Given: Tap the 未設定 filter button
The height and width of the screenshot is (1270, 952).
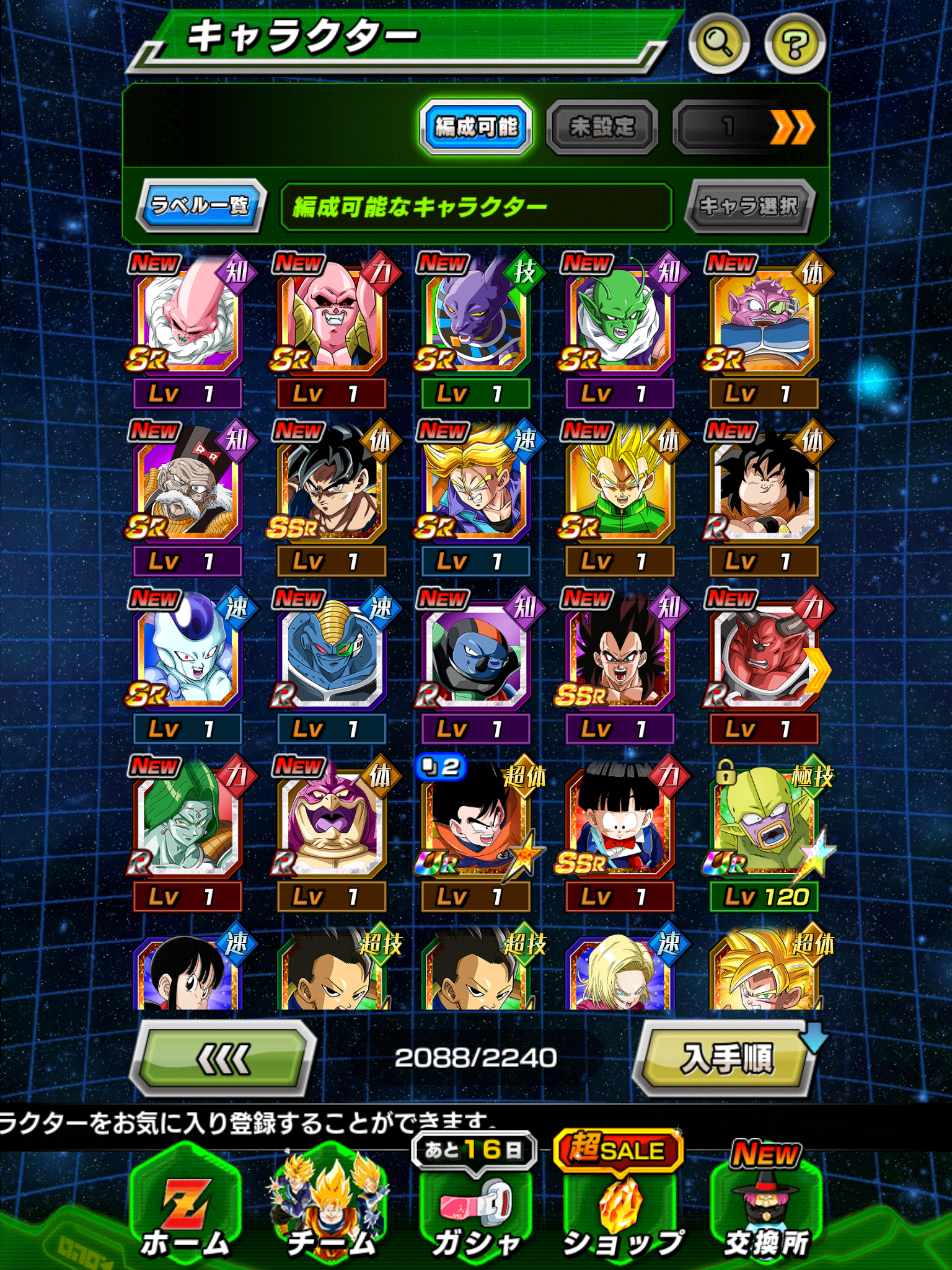Looking at the screenshot, I should (x=601, y=128).
